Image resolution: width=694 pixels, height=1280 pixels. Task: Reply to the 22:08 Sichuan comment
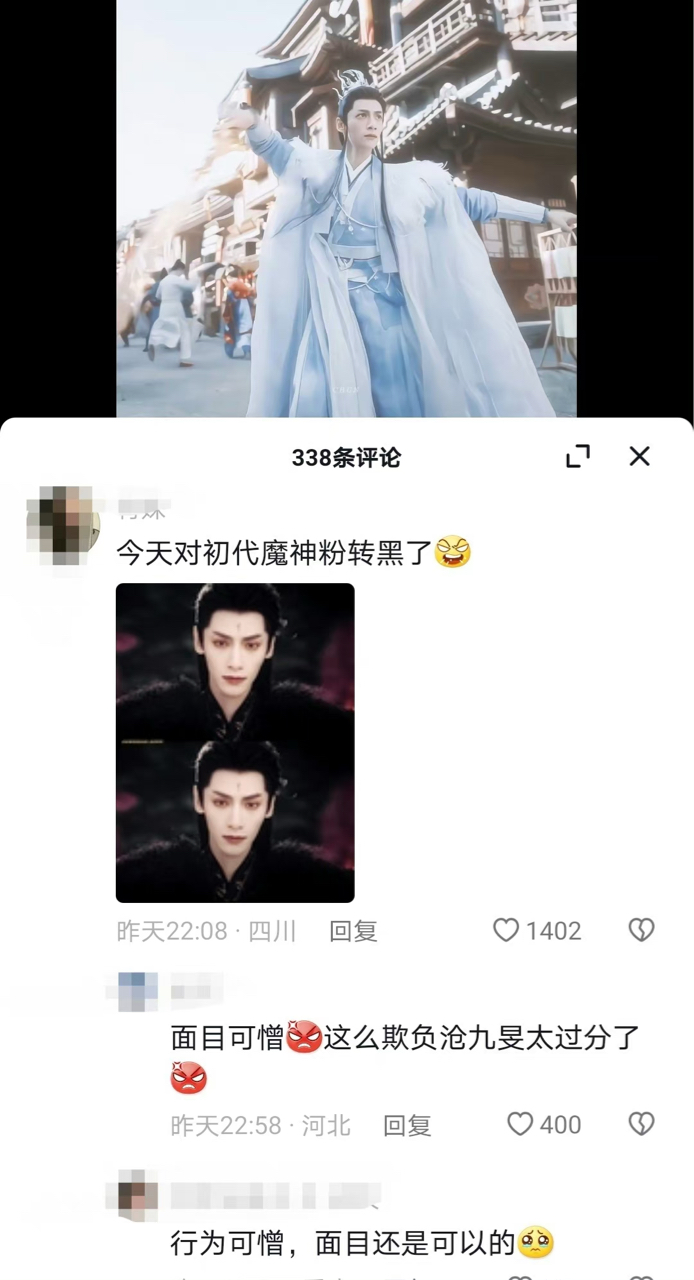(353, 931)
